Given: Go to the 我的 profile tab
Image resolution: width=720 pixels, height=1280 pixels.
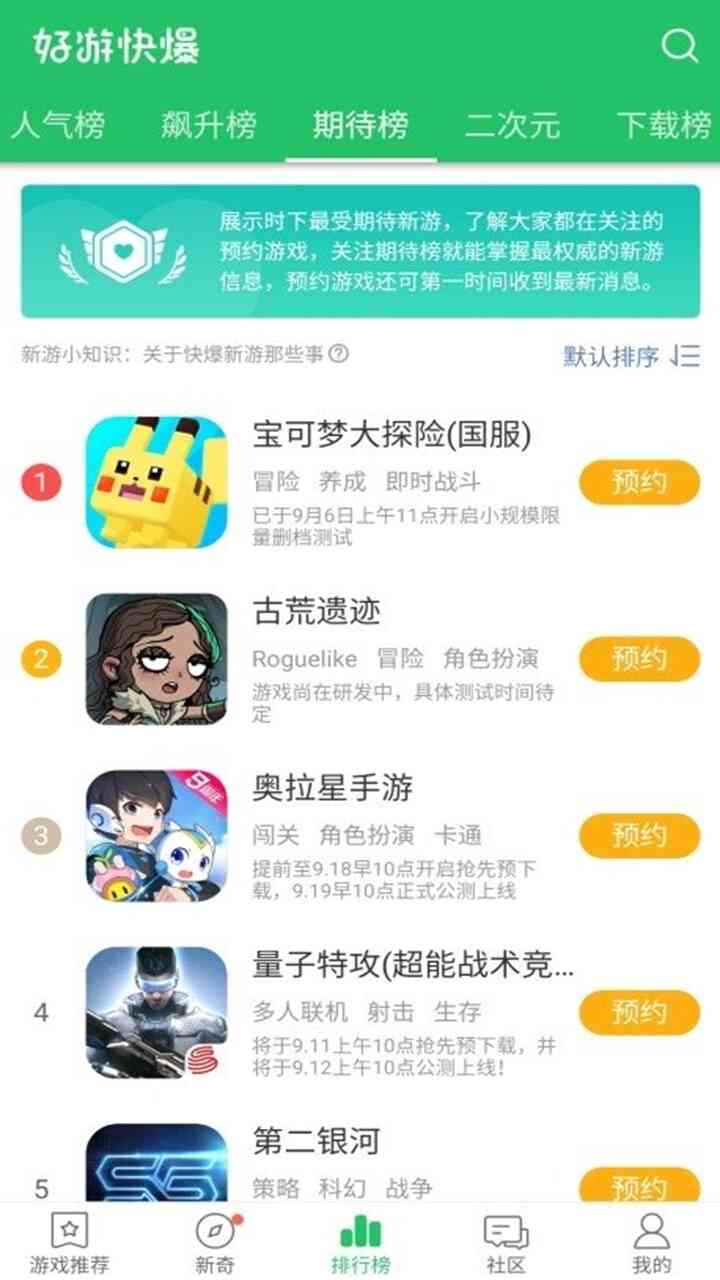Looking at the screenshot, I should (651, 1243).
